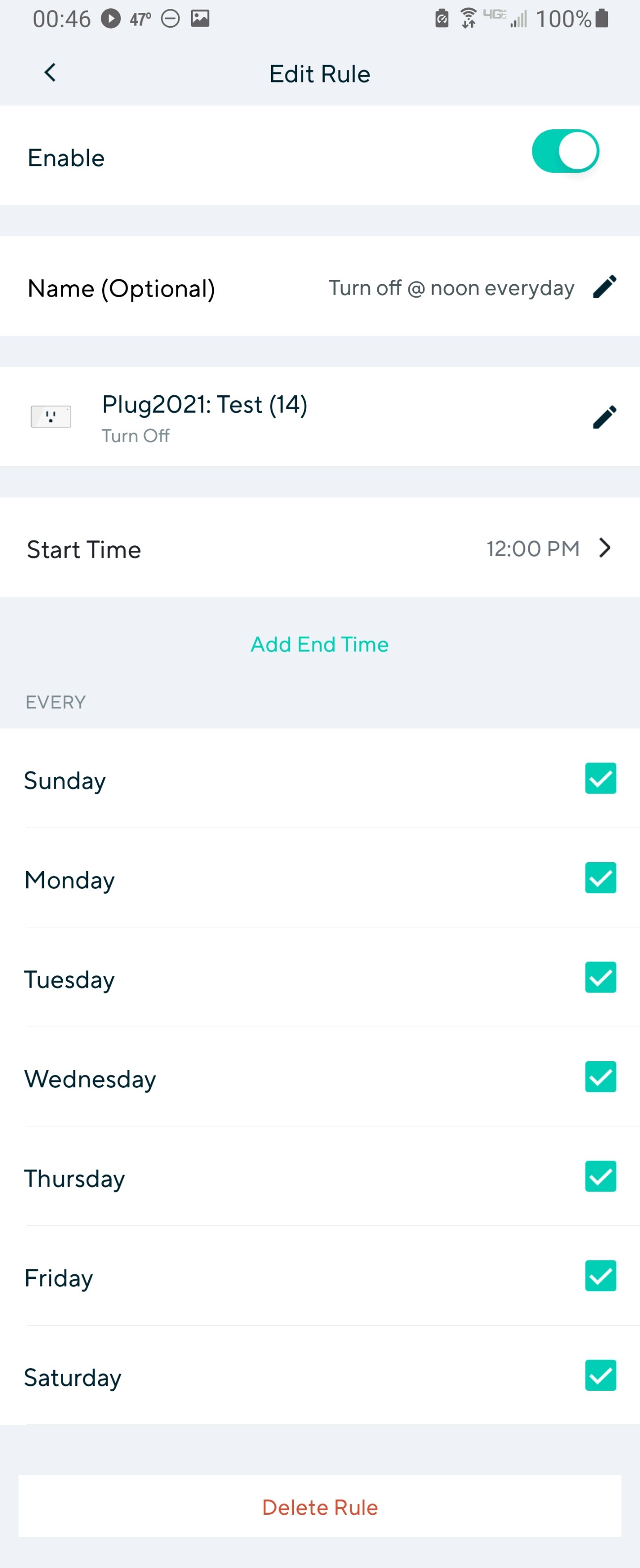Go back from Edit Rule
The width and height of the screenshot is (640, 1568).
click(50, 73)
